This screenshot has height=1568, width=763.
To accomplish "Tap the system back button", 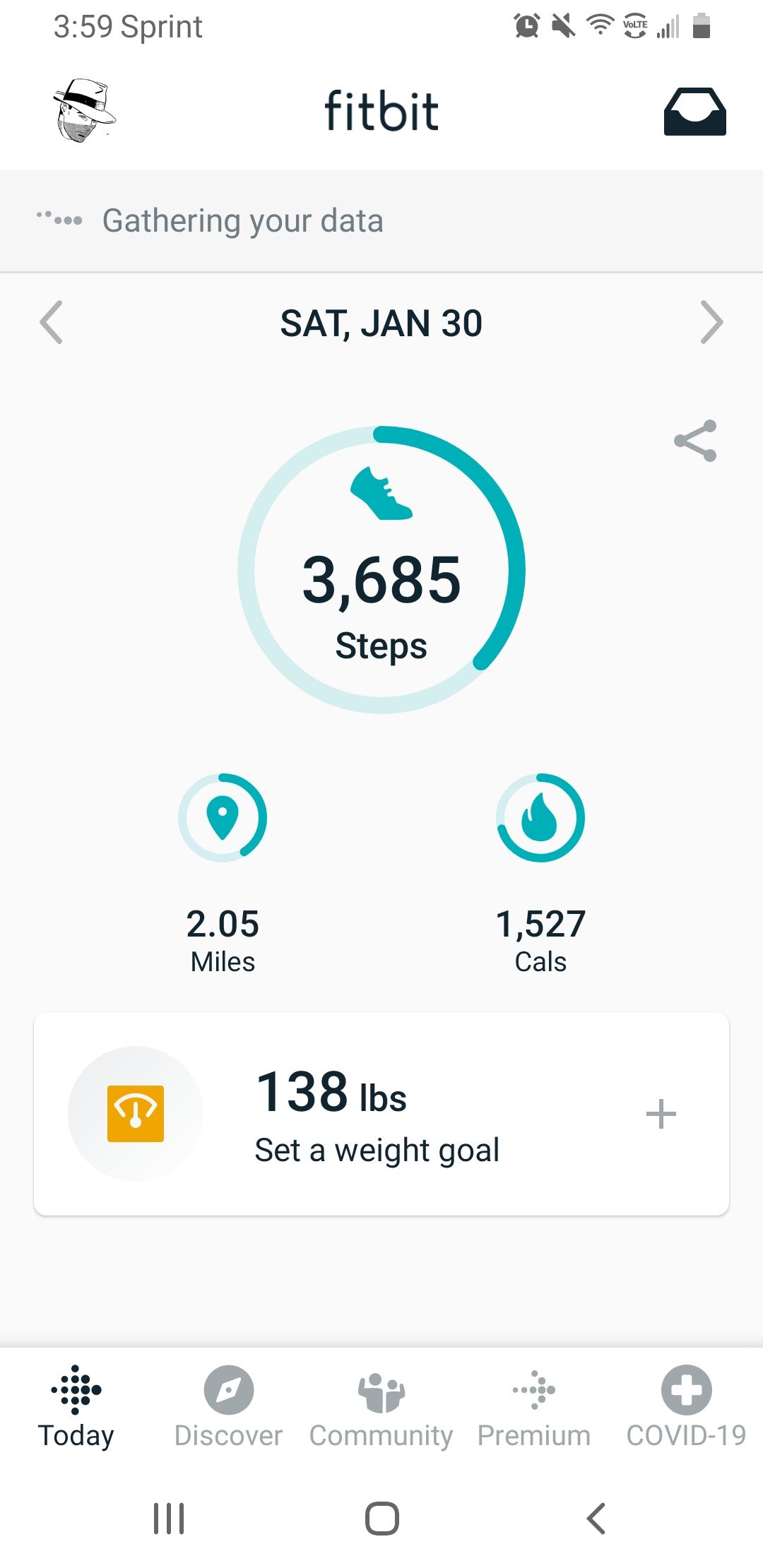I will click(x=596, y=1518).
